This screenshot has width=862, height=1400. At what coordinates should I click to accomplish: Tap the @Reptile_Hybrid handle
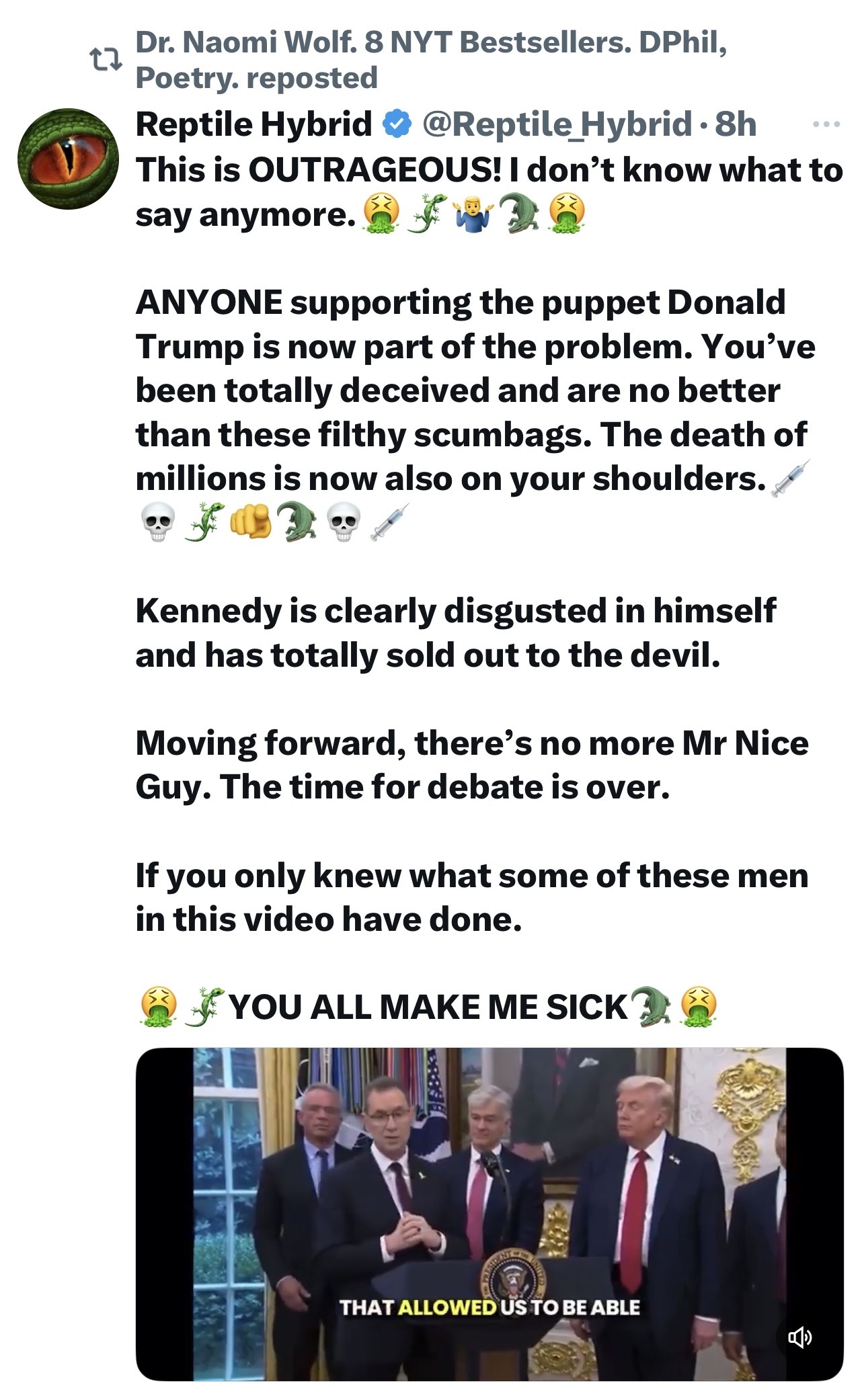[555, 124]
